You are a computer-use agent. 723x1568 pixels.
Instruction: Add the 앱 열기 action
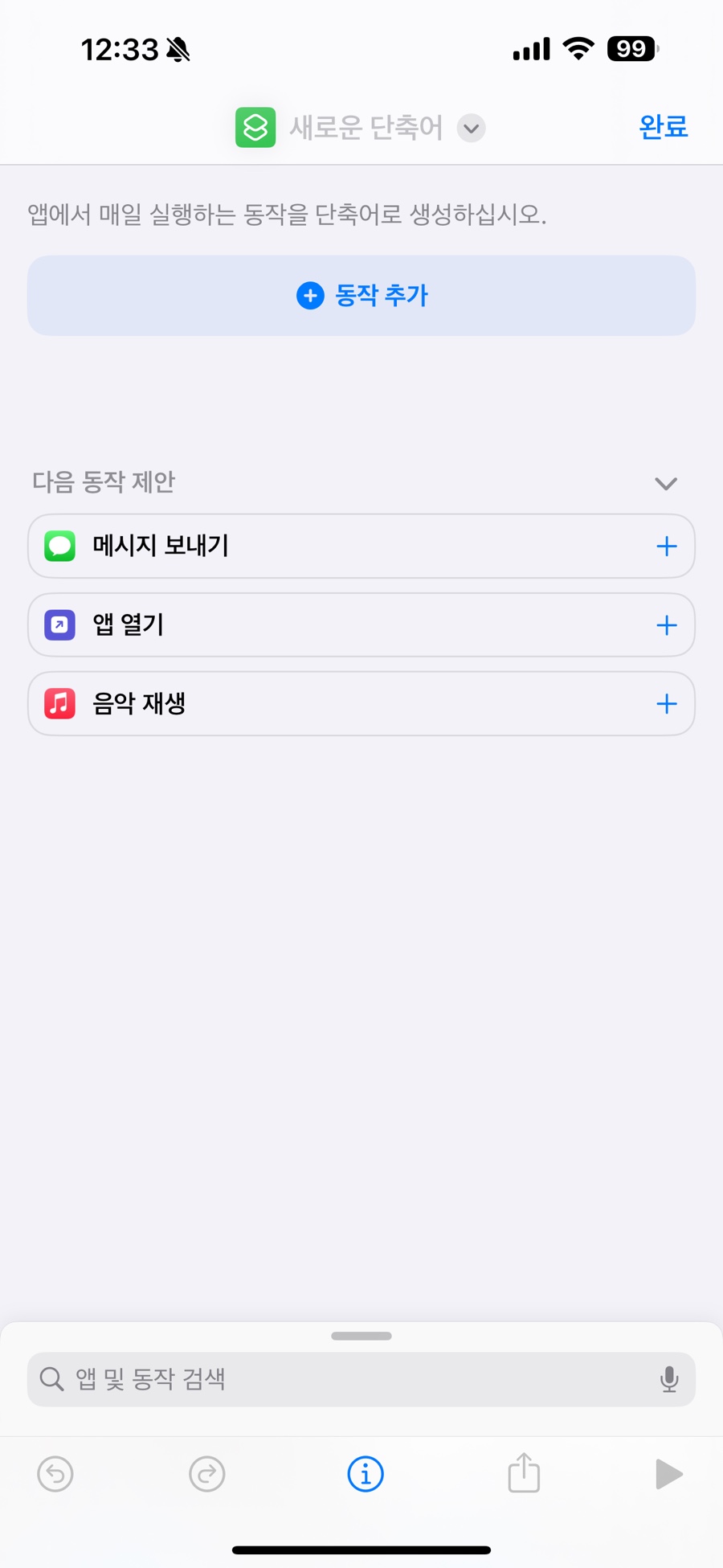666,625
